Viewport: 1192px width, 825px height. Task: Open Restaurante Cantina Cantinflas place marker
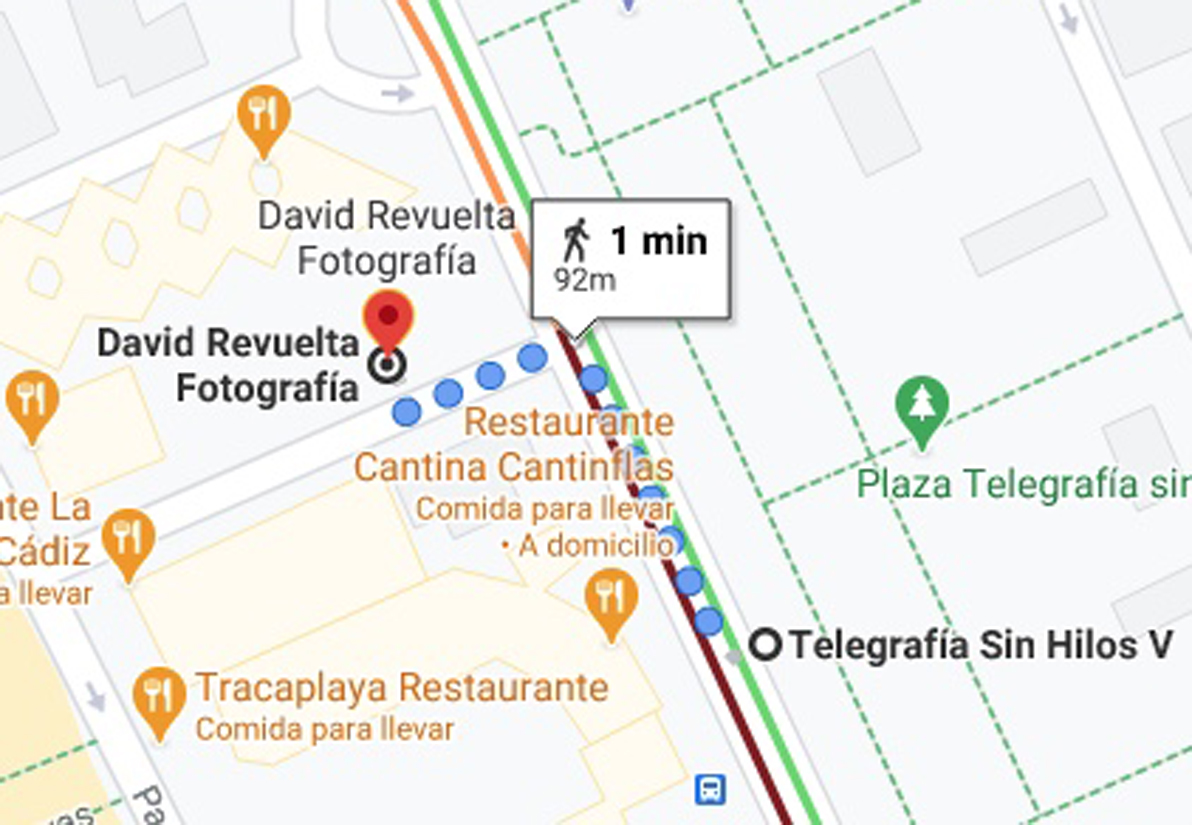[610, 598]
